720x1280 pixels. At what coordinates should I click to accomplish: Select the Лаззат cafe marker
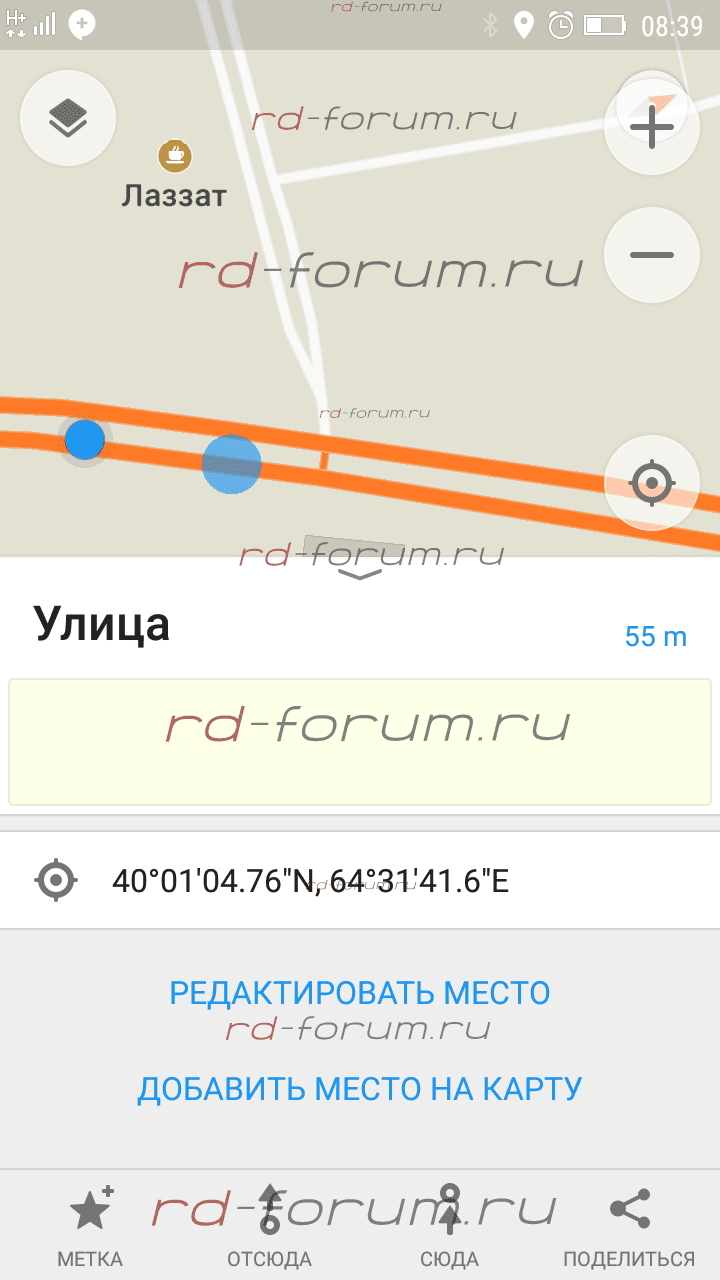pyautogui.click(x=175, y=155)
